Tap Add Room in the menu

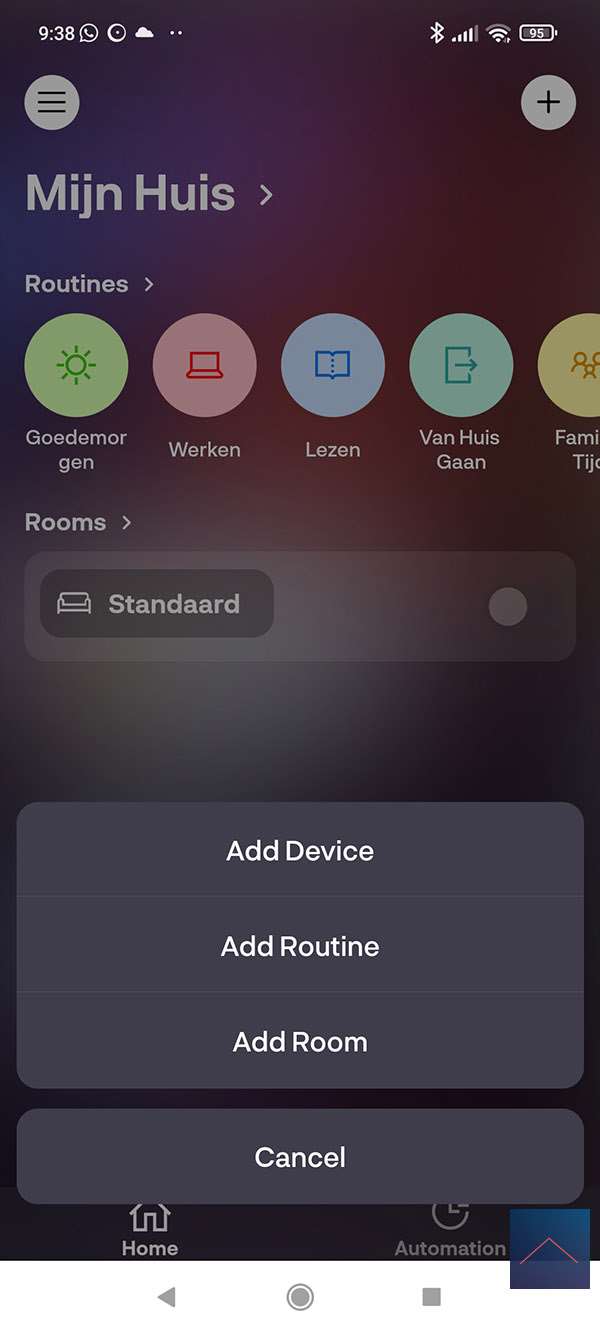tap(300, 1042)
